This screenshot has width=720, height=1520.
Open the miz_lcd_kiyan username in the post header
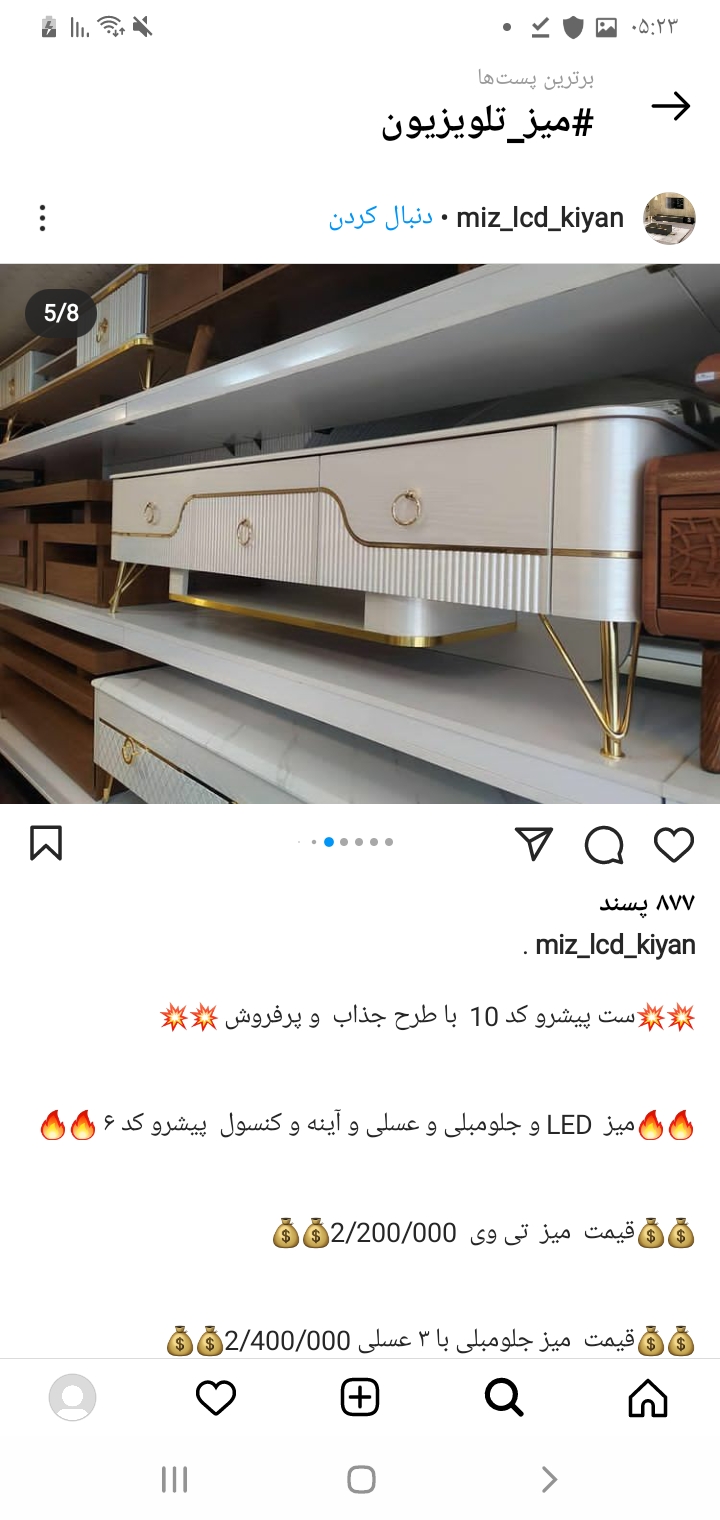pyautogui.click(x=540, y=218)
